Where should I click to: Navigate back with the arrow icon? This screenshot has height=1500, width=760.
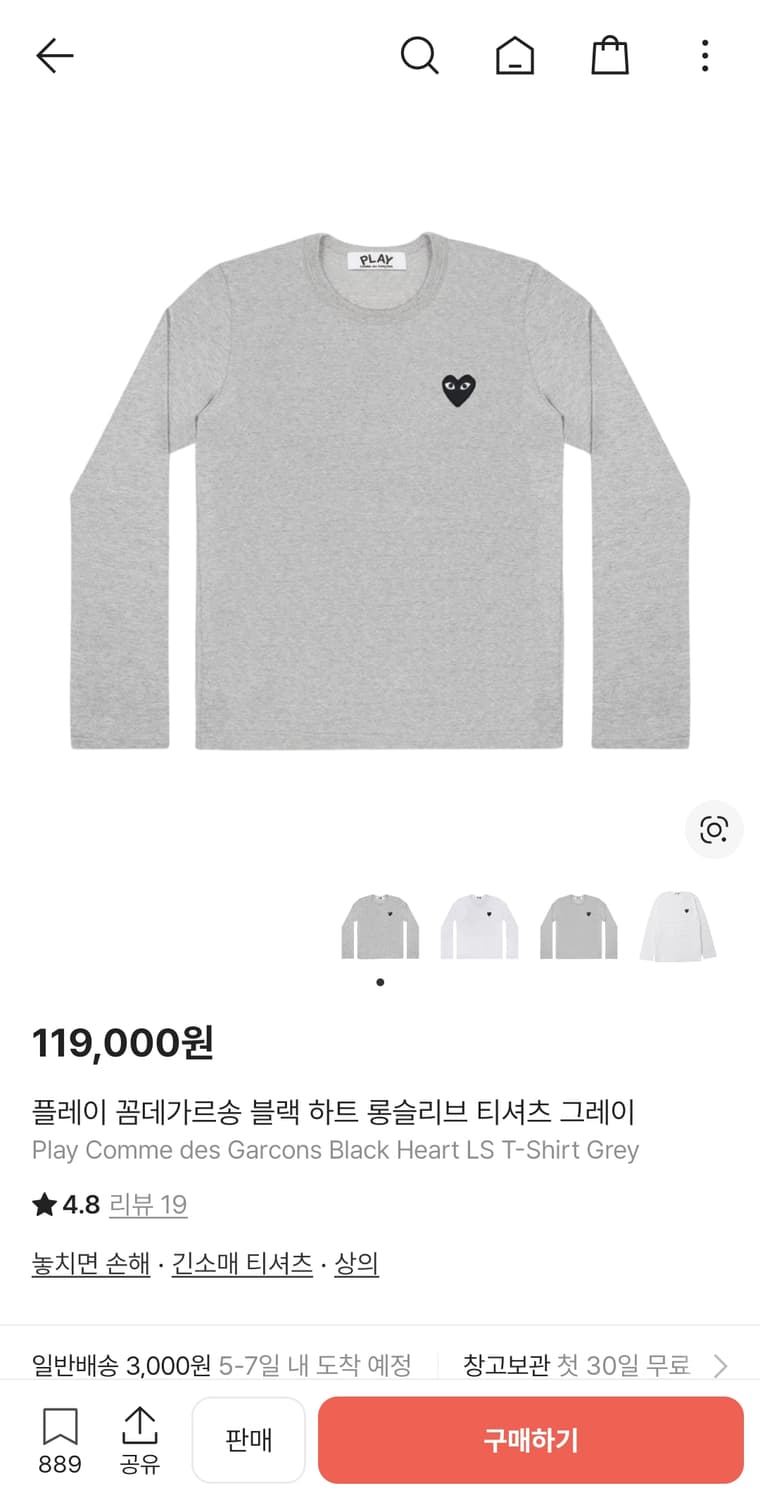54,55
